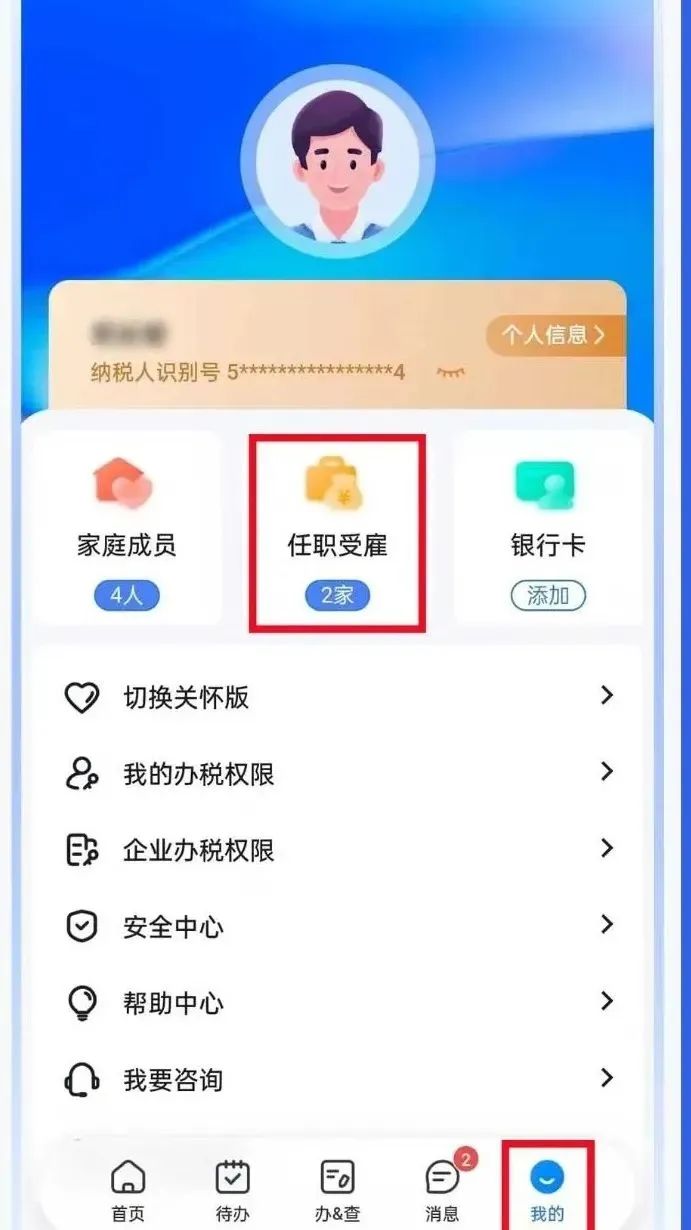Open 银行卡 bank card section

click(547, 530)
